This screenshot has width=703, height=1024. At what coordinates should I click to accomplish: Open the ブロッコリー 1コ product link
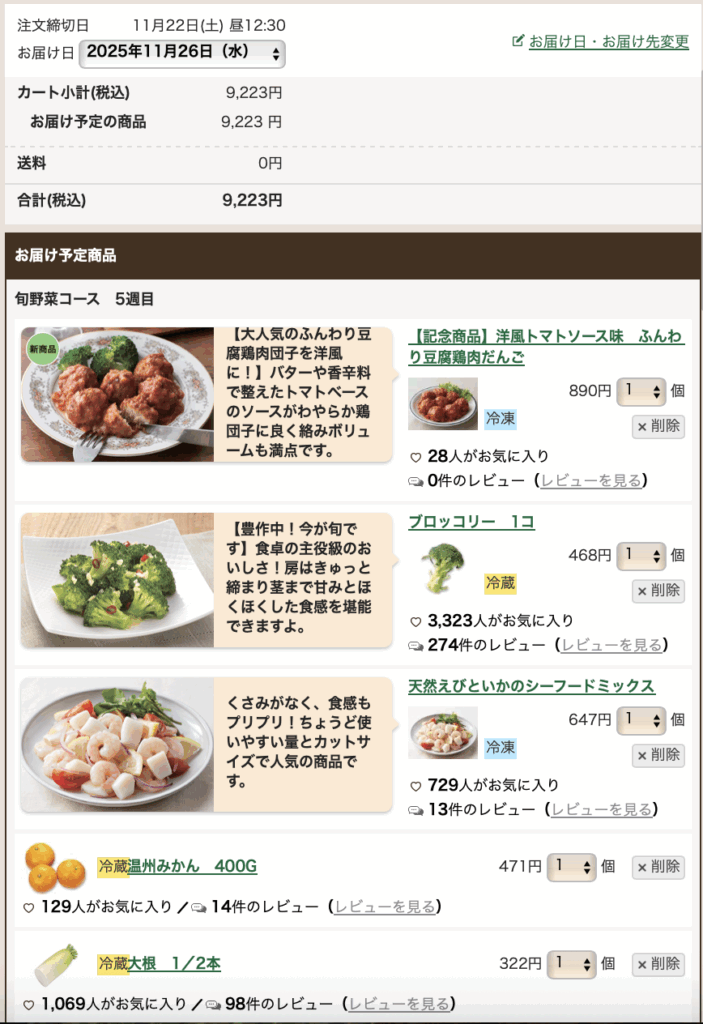pyautogui.click(x=471, y=522)
